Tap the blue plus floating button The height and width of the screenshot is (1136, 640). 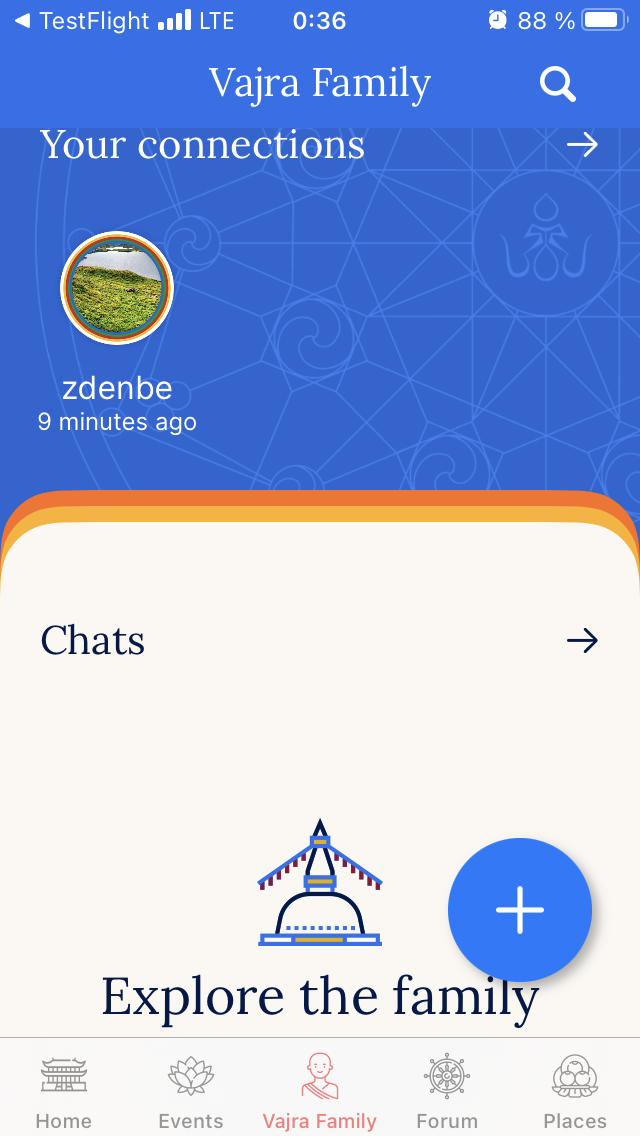[x=520, y=910]
